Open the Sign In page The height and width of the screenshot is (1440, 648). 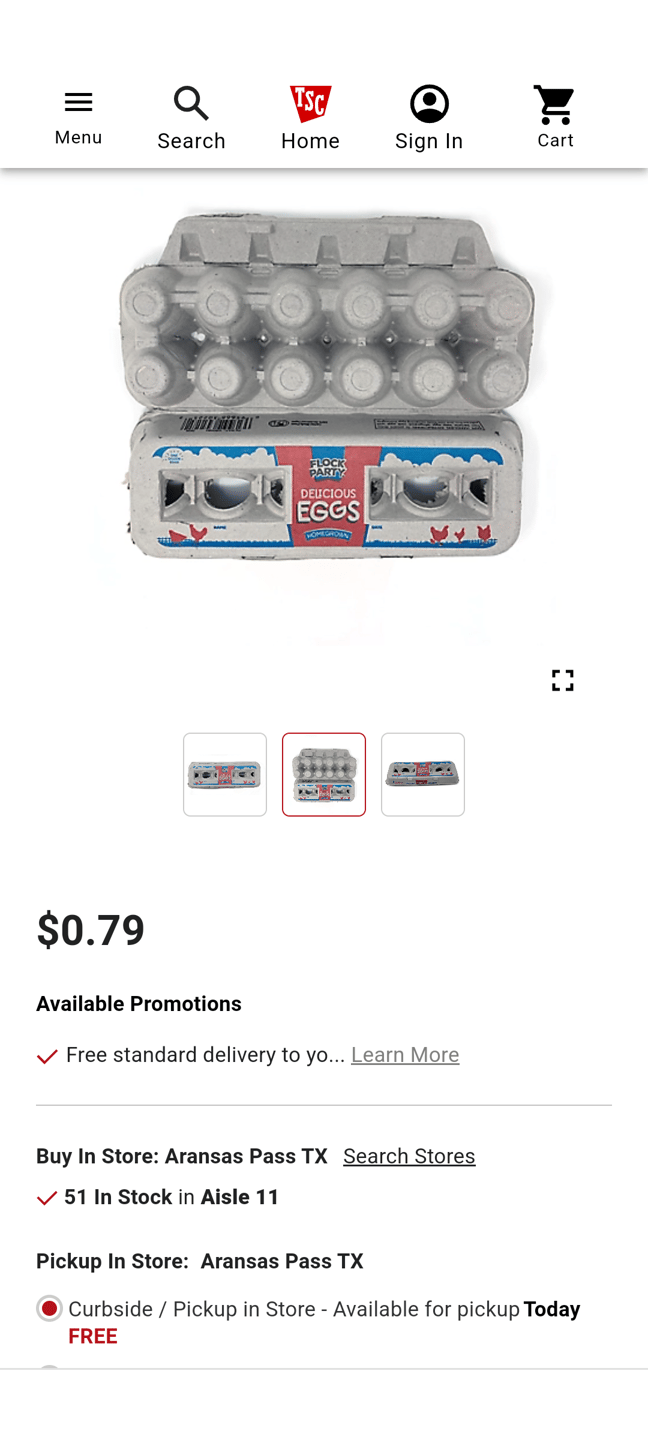click(429, 119)
